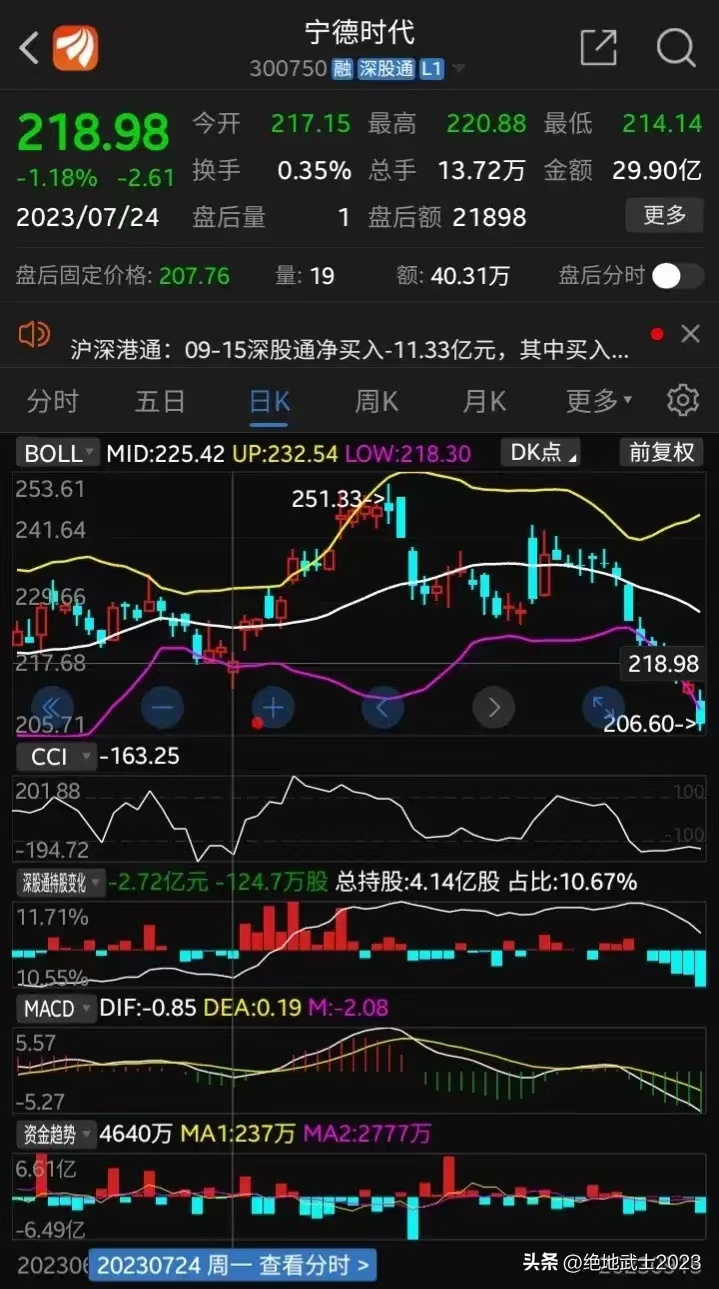Open 20230724 周一 查看分时 link
Image resolution: width=719 pixels, height=1289 pixels.
[233, 1265]
